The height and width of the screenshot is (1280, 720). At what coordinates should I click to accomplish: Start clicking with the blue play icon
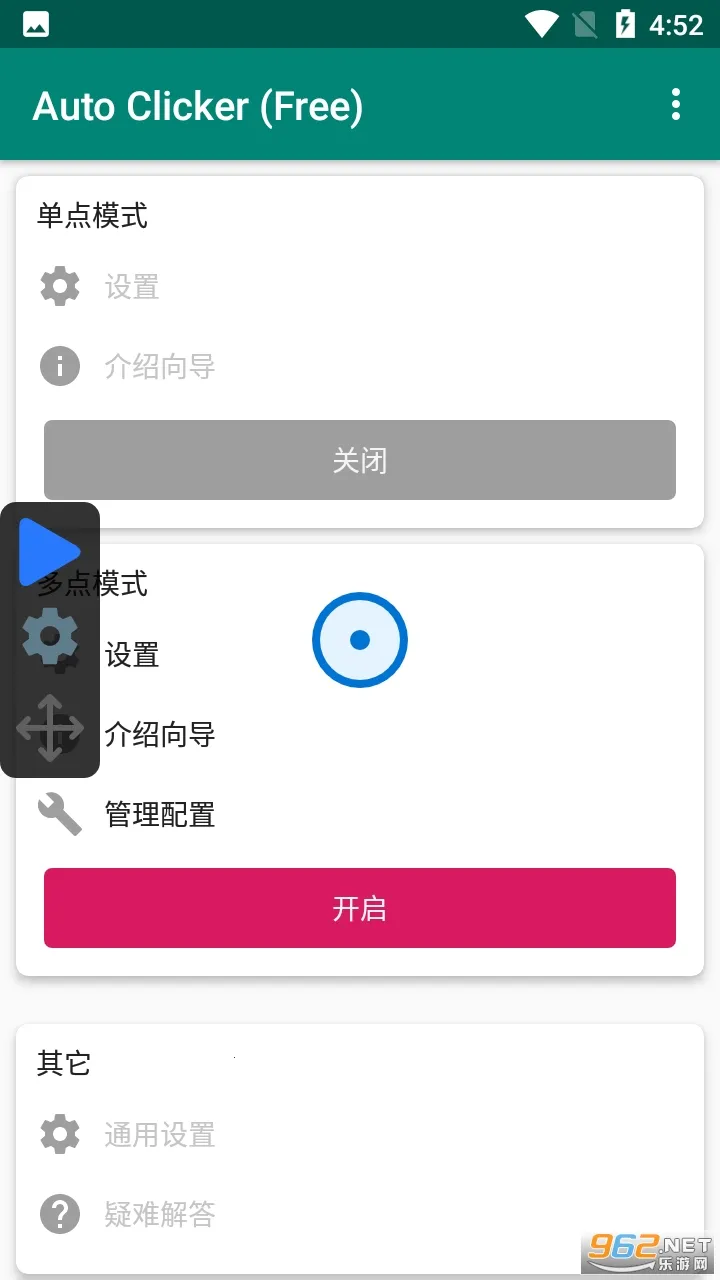pos(48,551)
